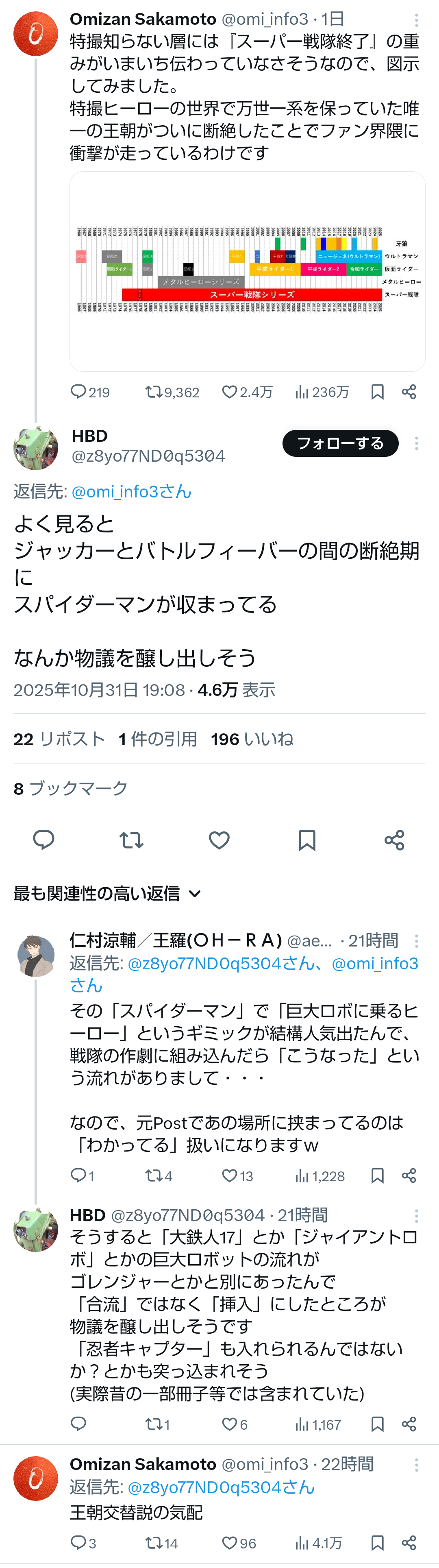Open the timeline chart image in Omizan's post
Image resolution: width=439 pixels, height=1568 pixels.
pos(247,271)
